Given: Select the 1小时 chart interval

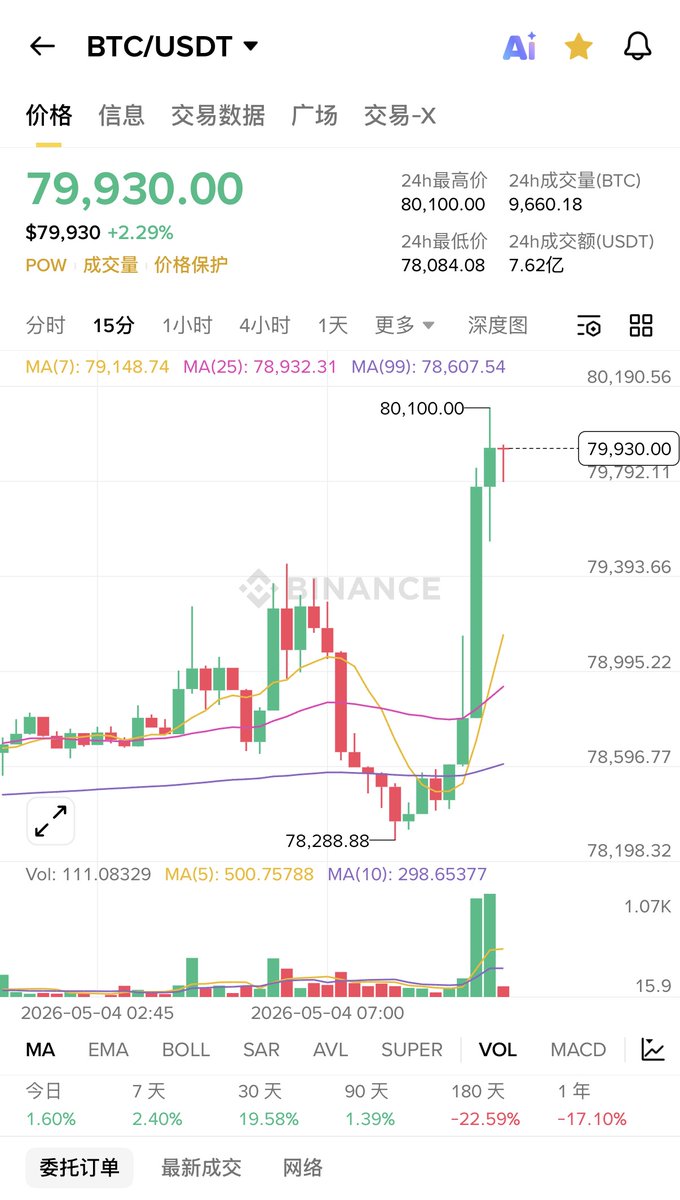Looking at the screenshot, I should tap(188, 325).
